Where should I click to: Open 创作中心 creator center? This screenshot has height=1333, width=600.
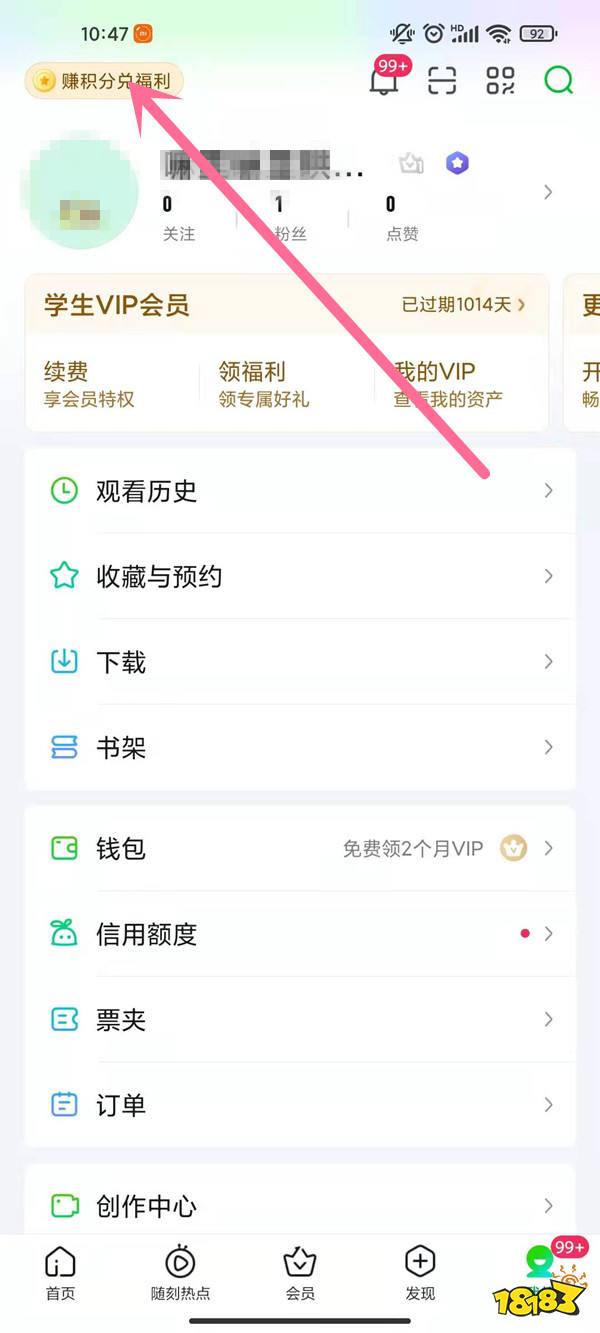(x=300, y=1205)
